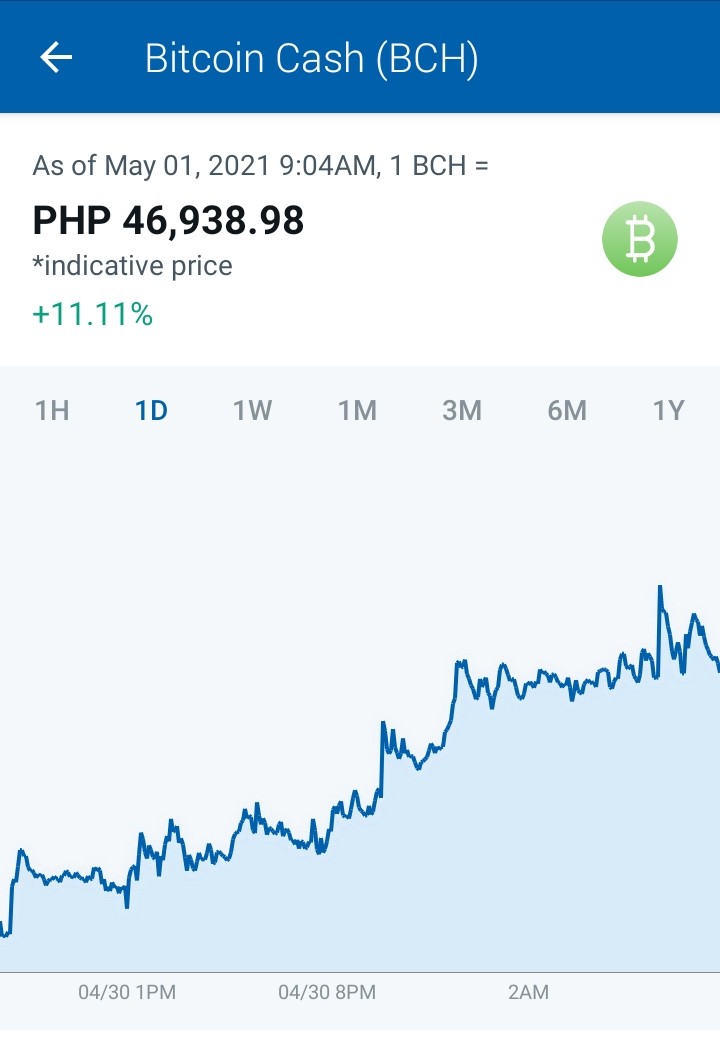Go back using the top-left arrow
This screenshot has height=1043, width=720.
[56, 57]
